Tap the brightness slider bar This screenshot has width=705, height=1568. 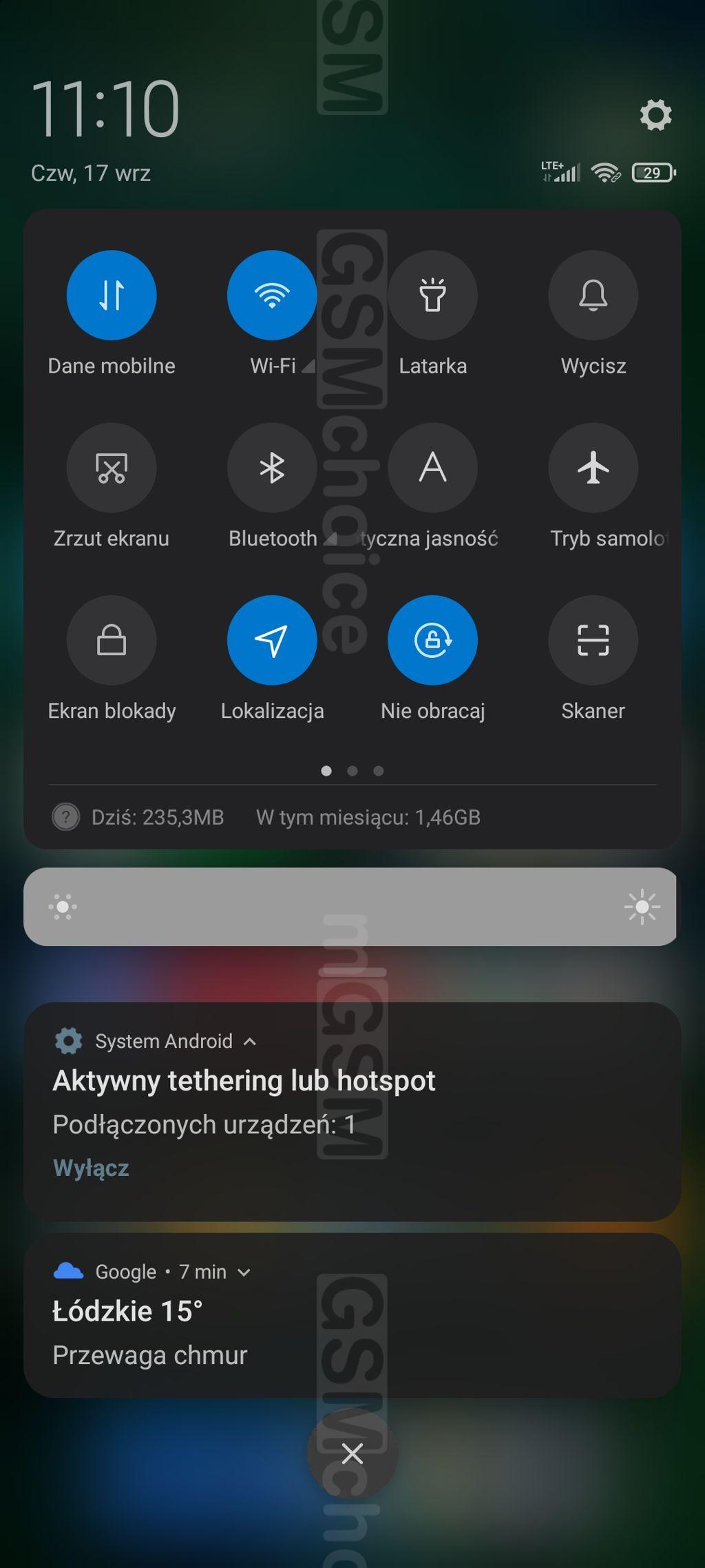point(351,907)
